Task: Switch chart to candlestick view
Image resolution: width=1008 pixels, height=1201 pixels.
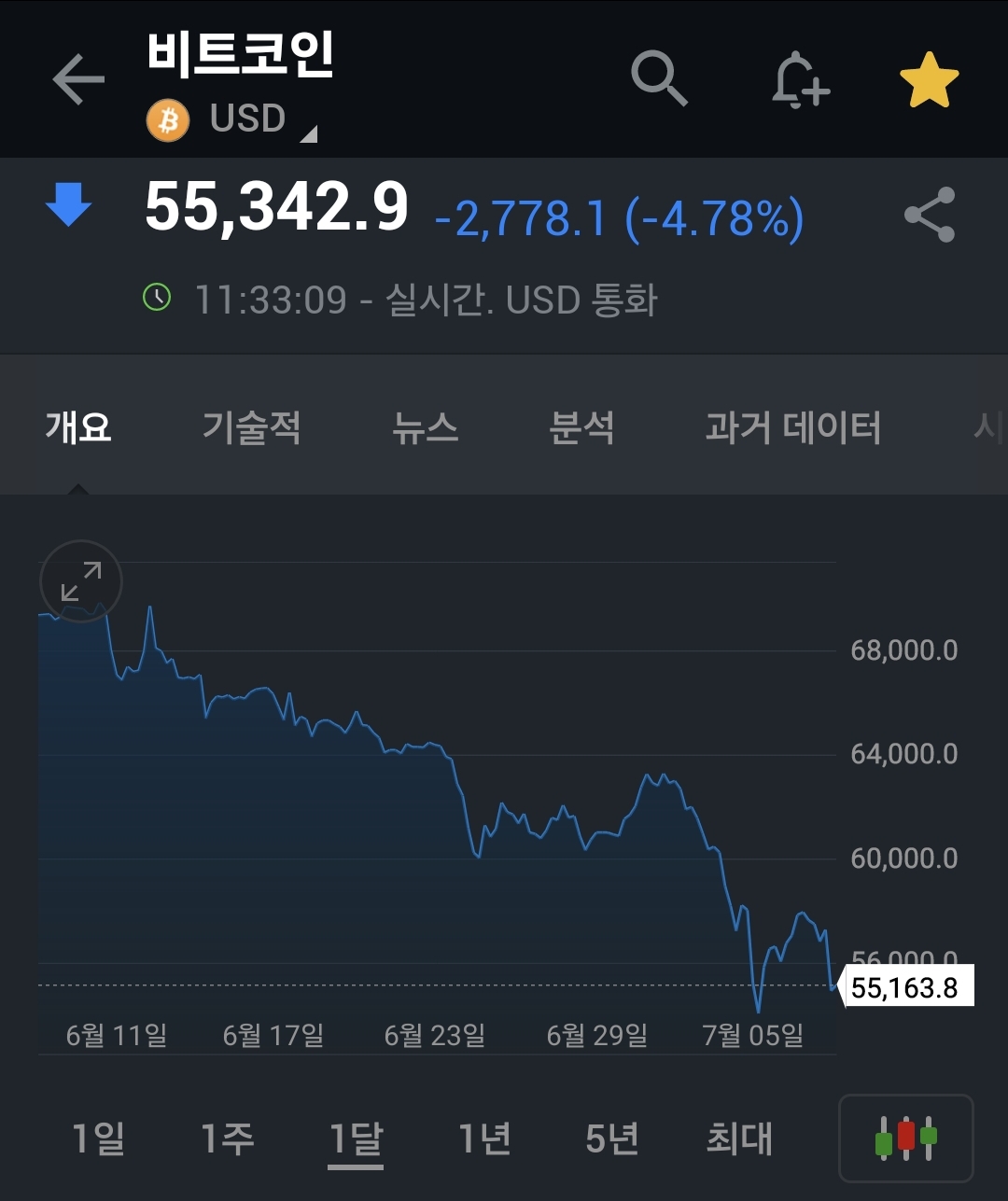Action: [x=905, y=1138]
